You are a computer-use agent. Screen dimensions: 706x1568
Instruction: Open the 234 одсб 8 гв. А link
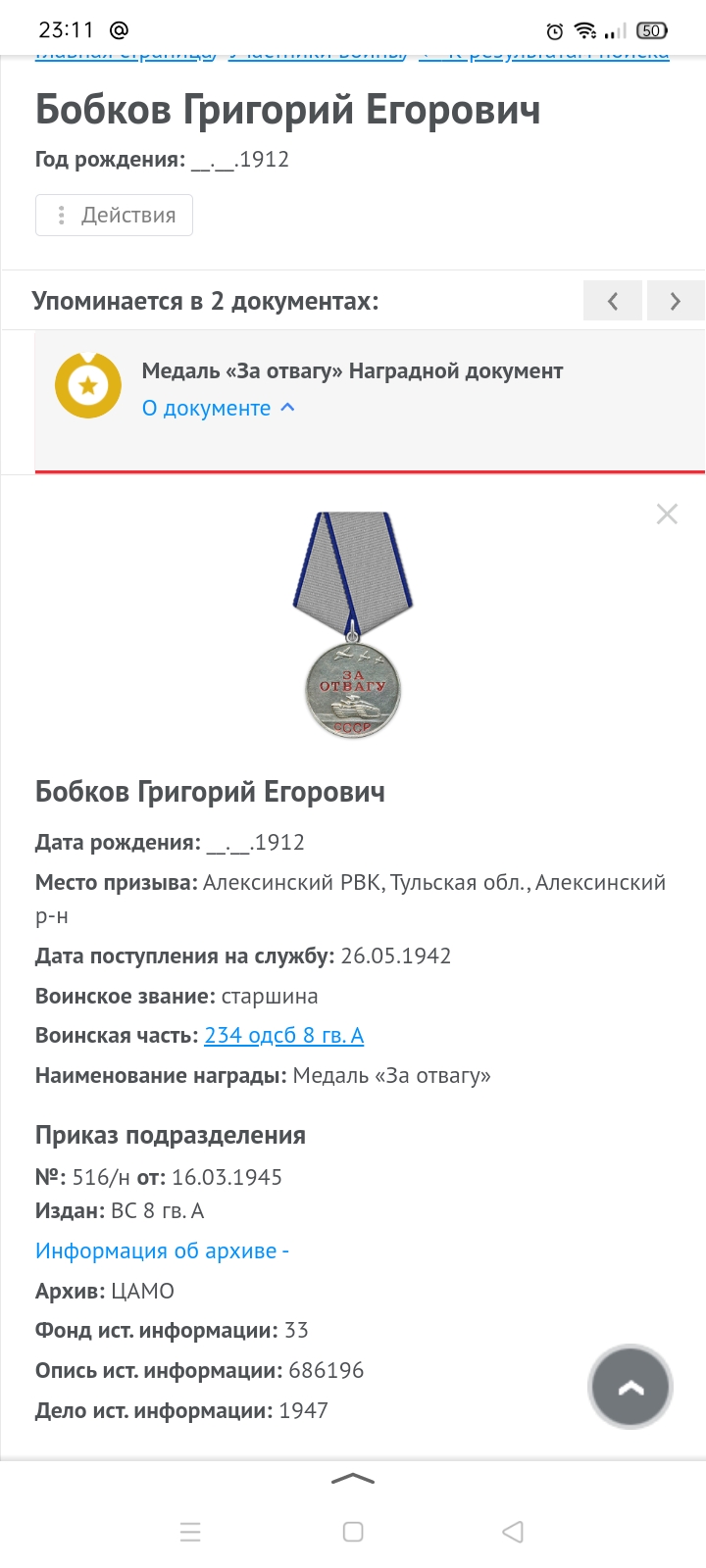(283, 1035)
